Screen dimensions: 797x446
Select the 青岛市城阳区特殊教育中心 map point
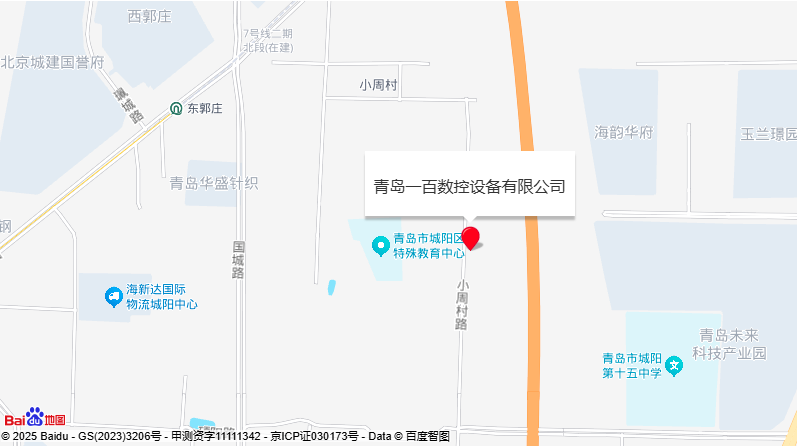(381, 246)
